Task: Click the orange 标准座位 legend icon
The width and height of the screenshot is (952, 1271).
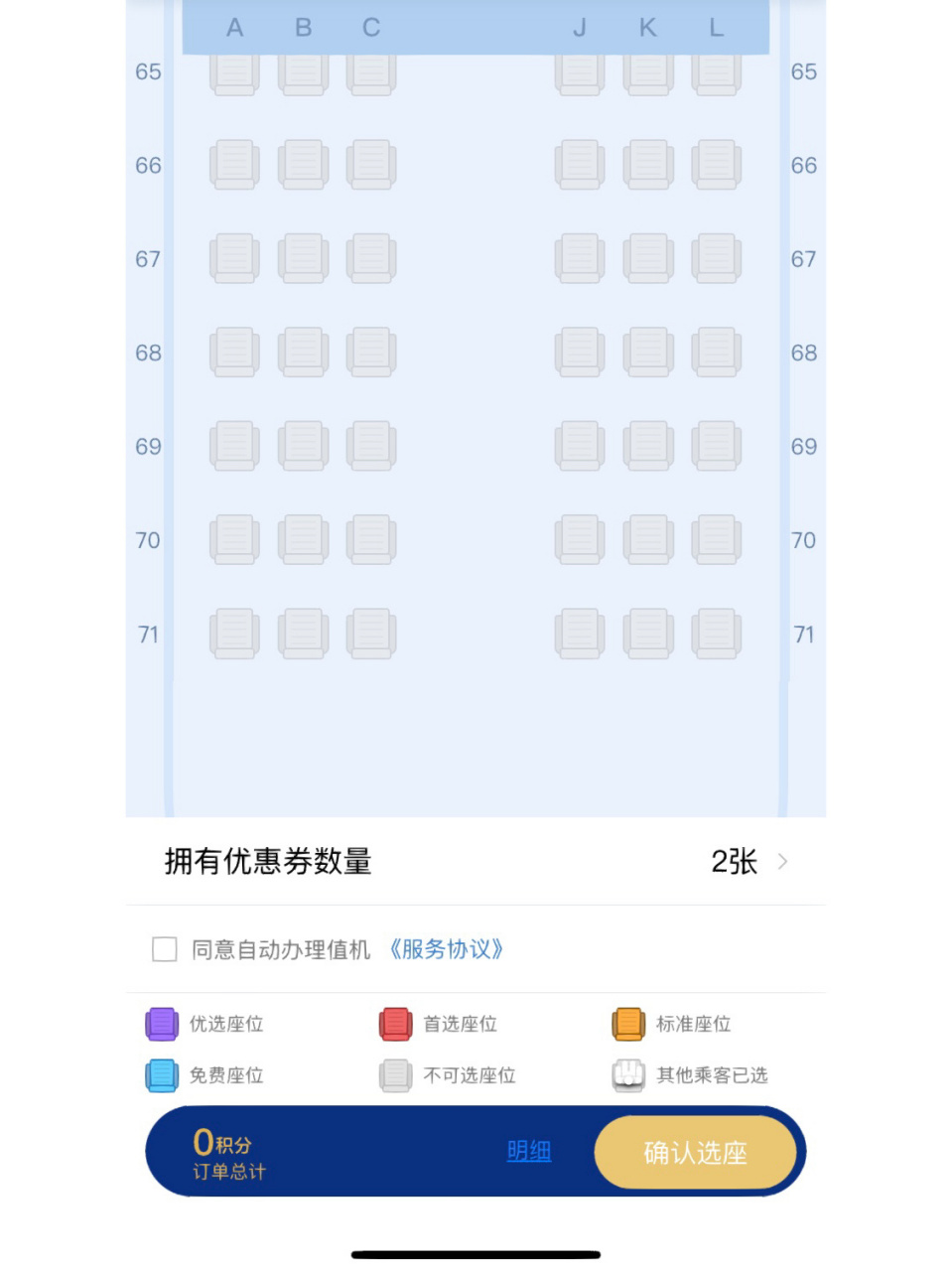Action: pos(627,1024)
